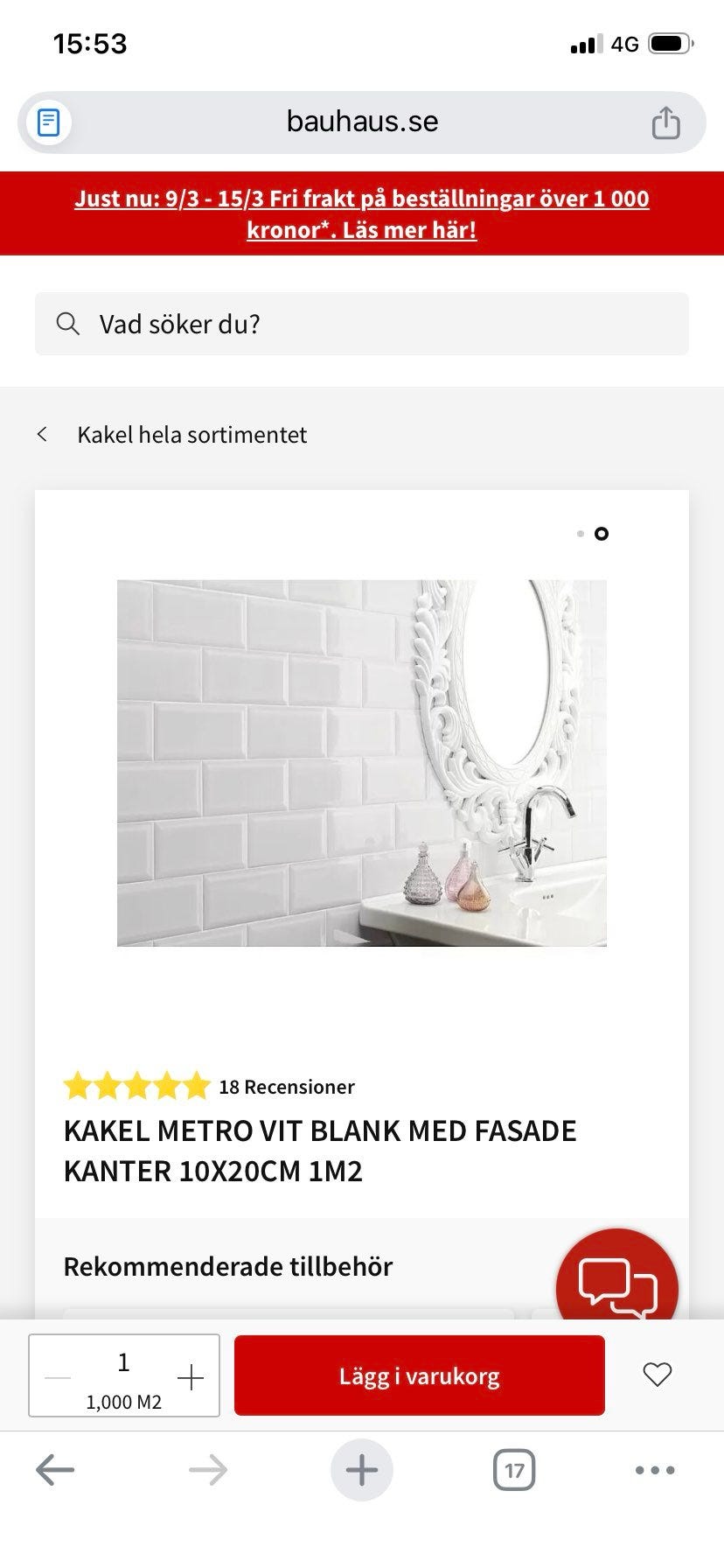Tap the grayed-out forward navigation arrow
The image size is (724, 1568).
tap(208, 1470)
